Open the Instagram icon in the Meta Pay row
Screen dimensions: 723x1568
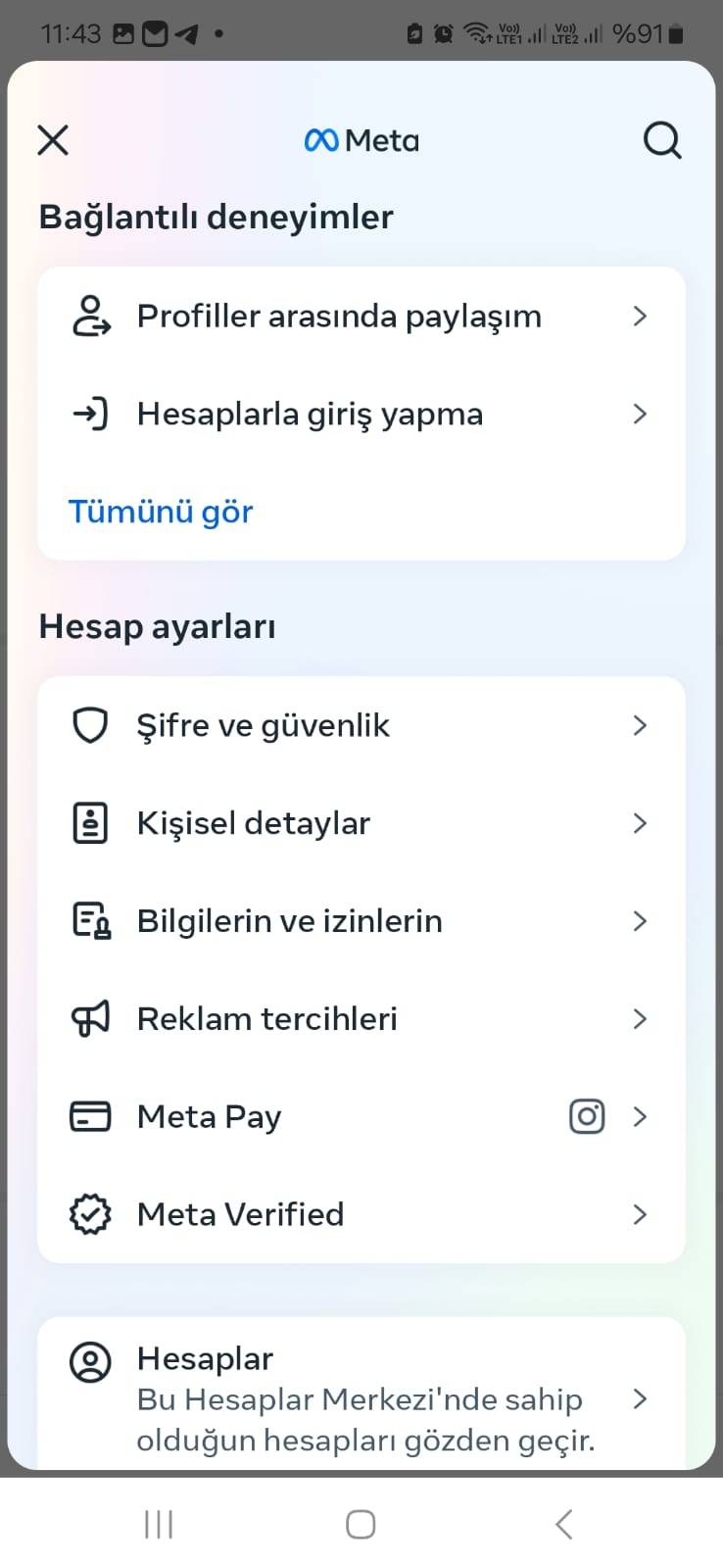tap(587, 1116)
